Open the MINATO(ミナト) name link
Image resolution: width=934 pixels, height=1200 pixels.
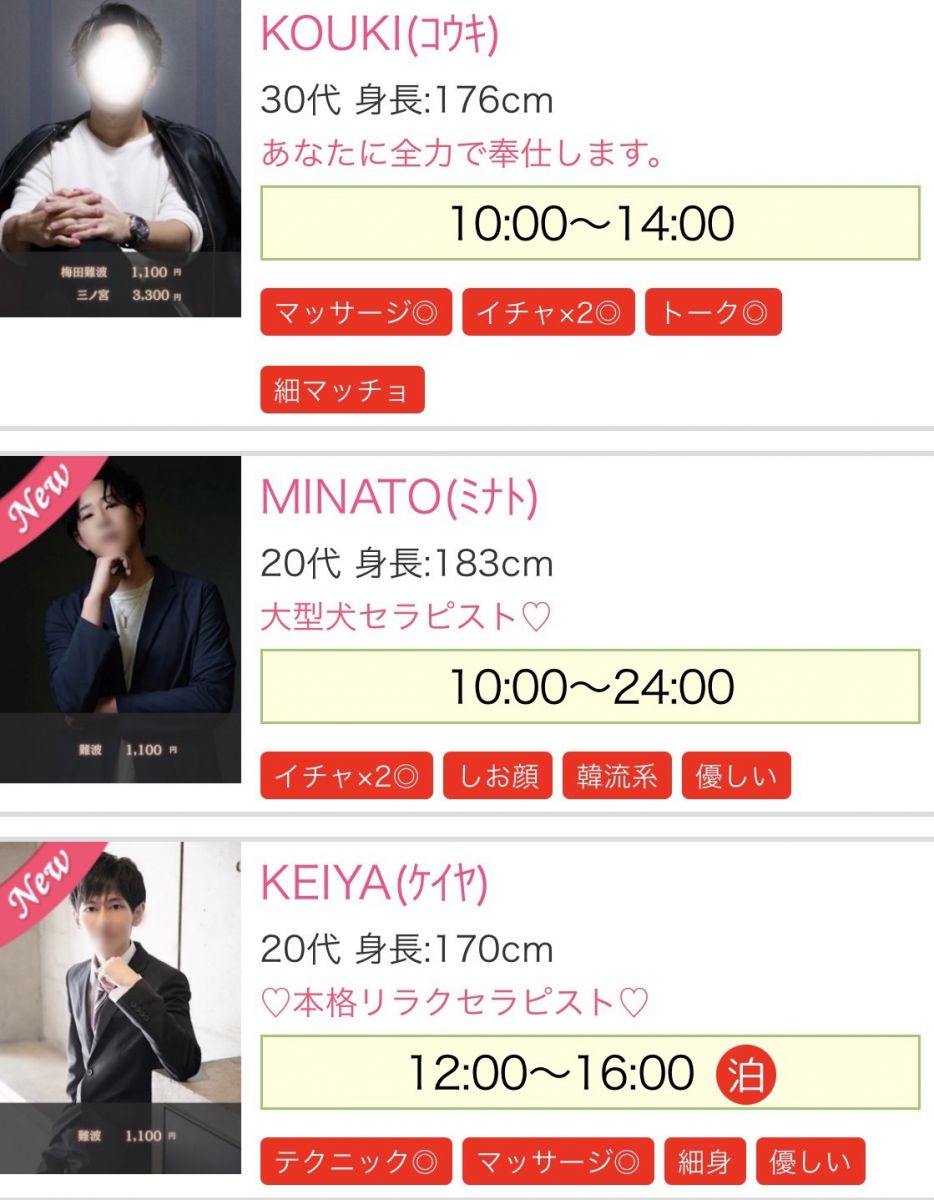(399, 497)
